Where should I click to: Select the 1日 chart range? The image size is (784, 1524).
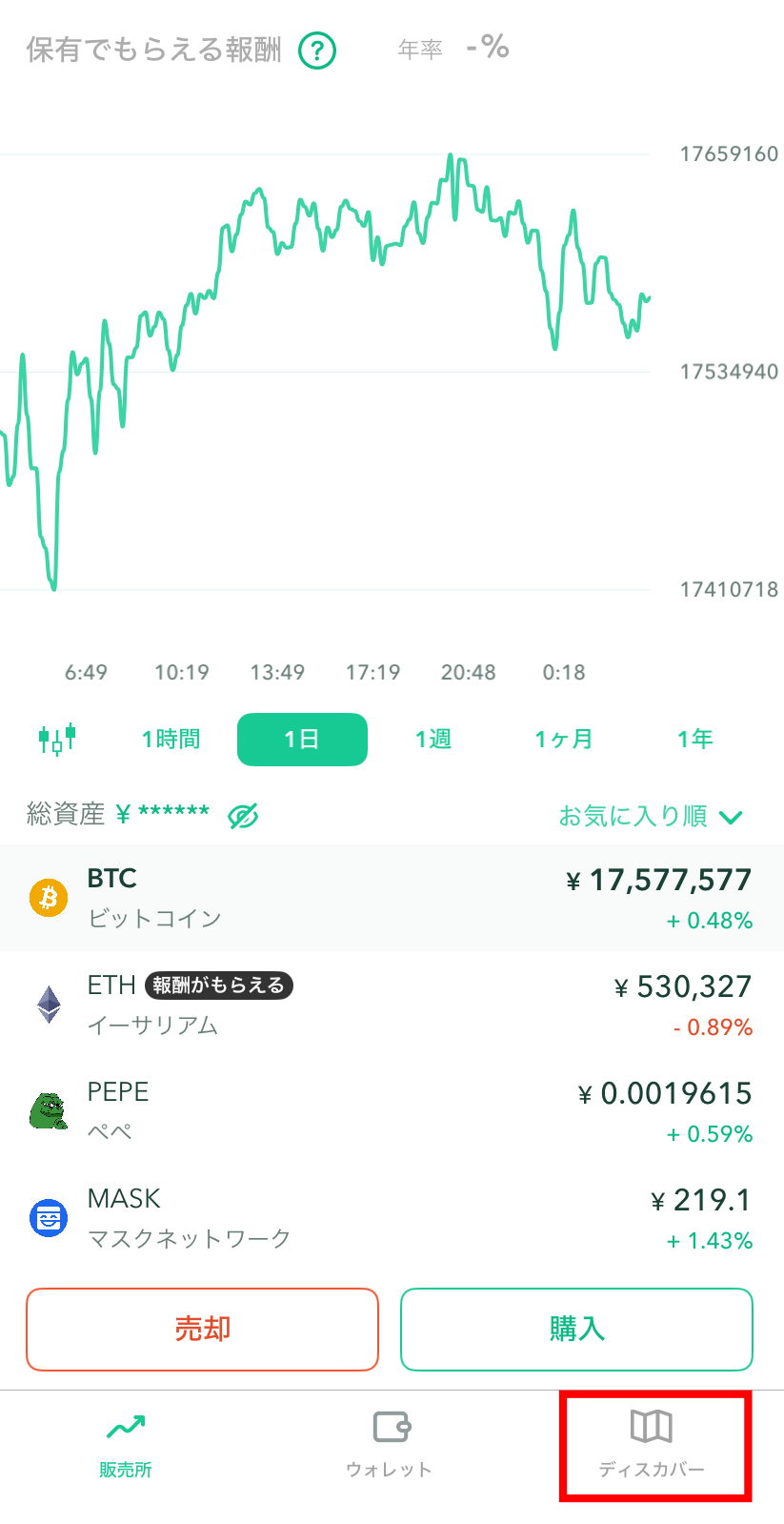[x=302, y=739]
